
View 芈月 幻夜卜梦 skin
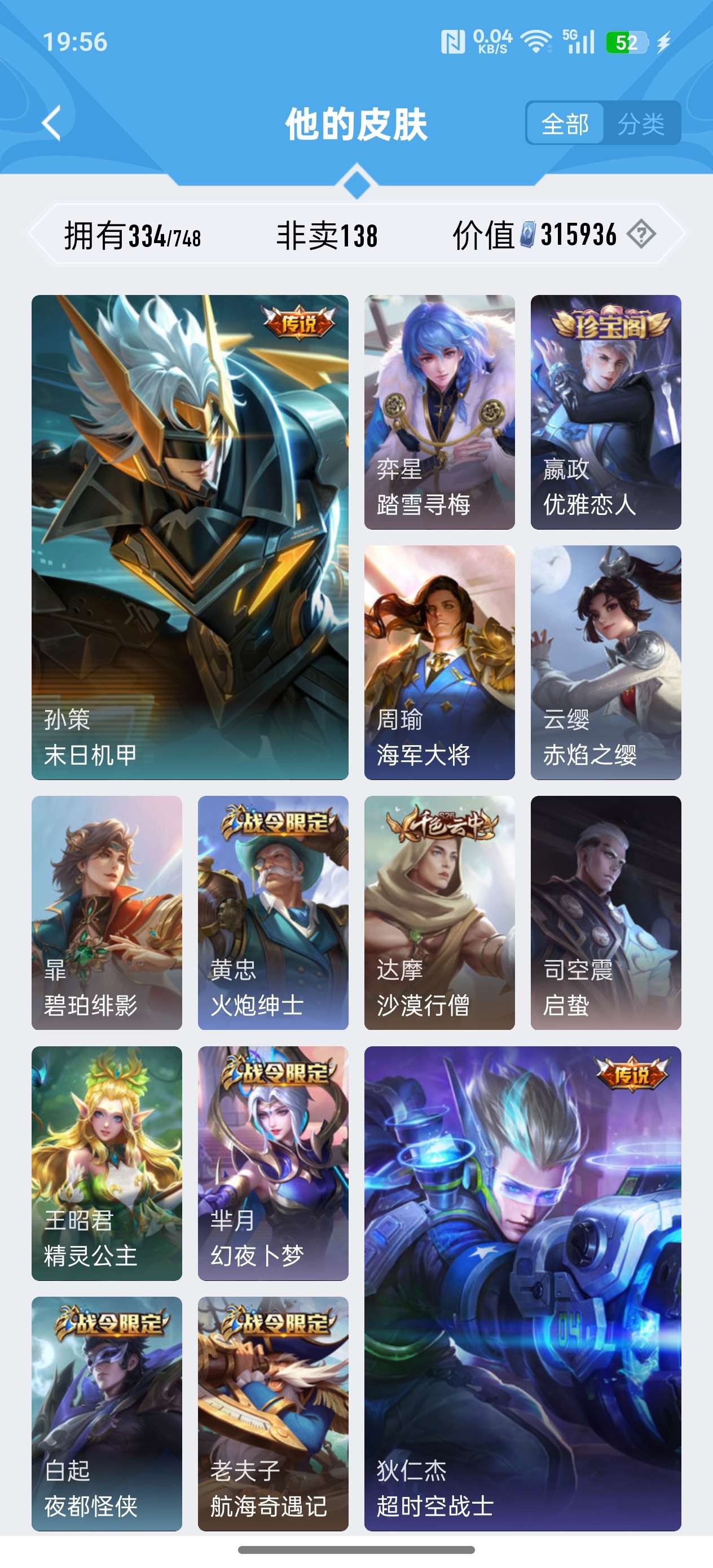click(x=274, y=1163)
